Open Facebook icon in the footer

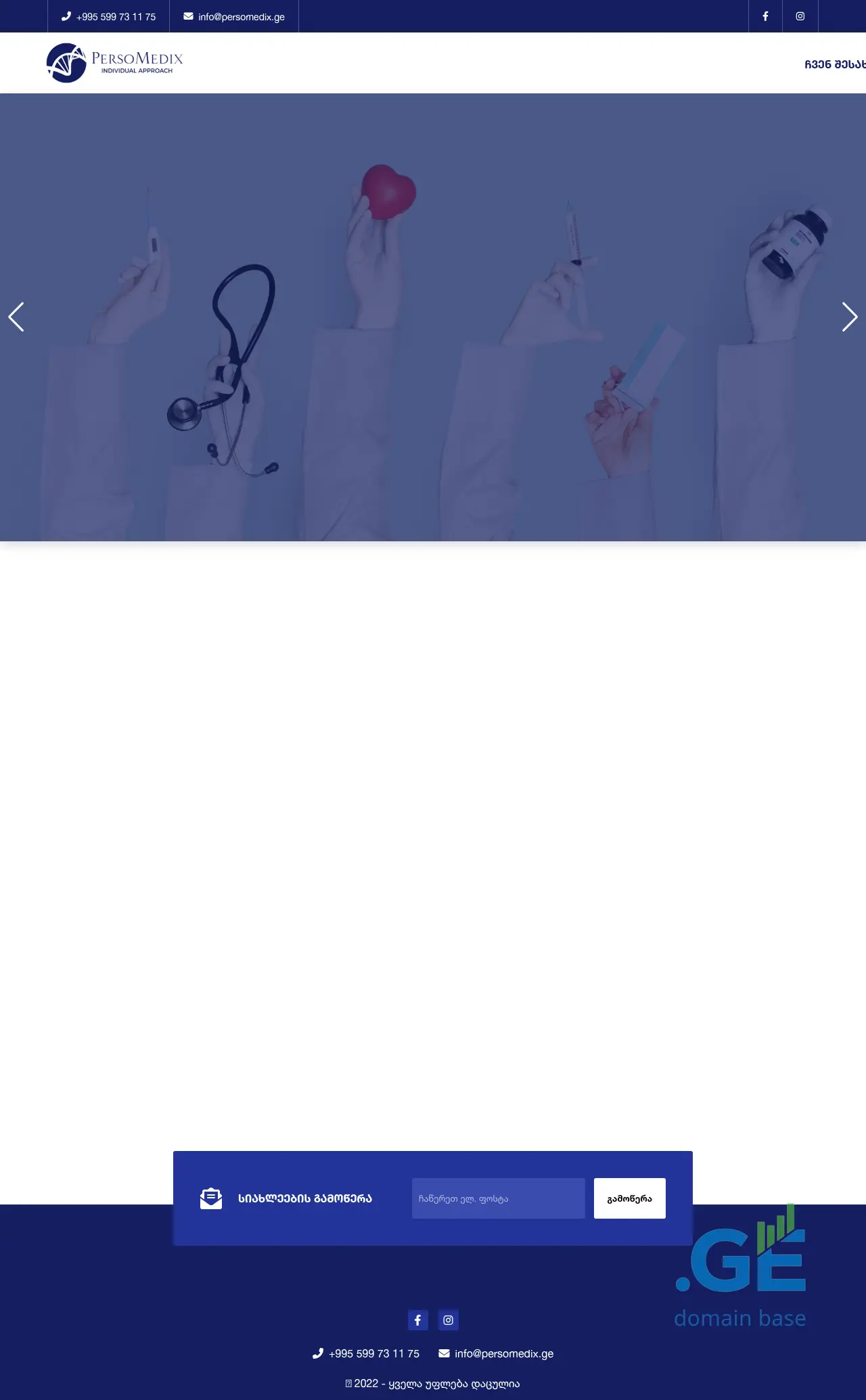pos(417,1319)
